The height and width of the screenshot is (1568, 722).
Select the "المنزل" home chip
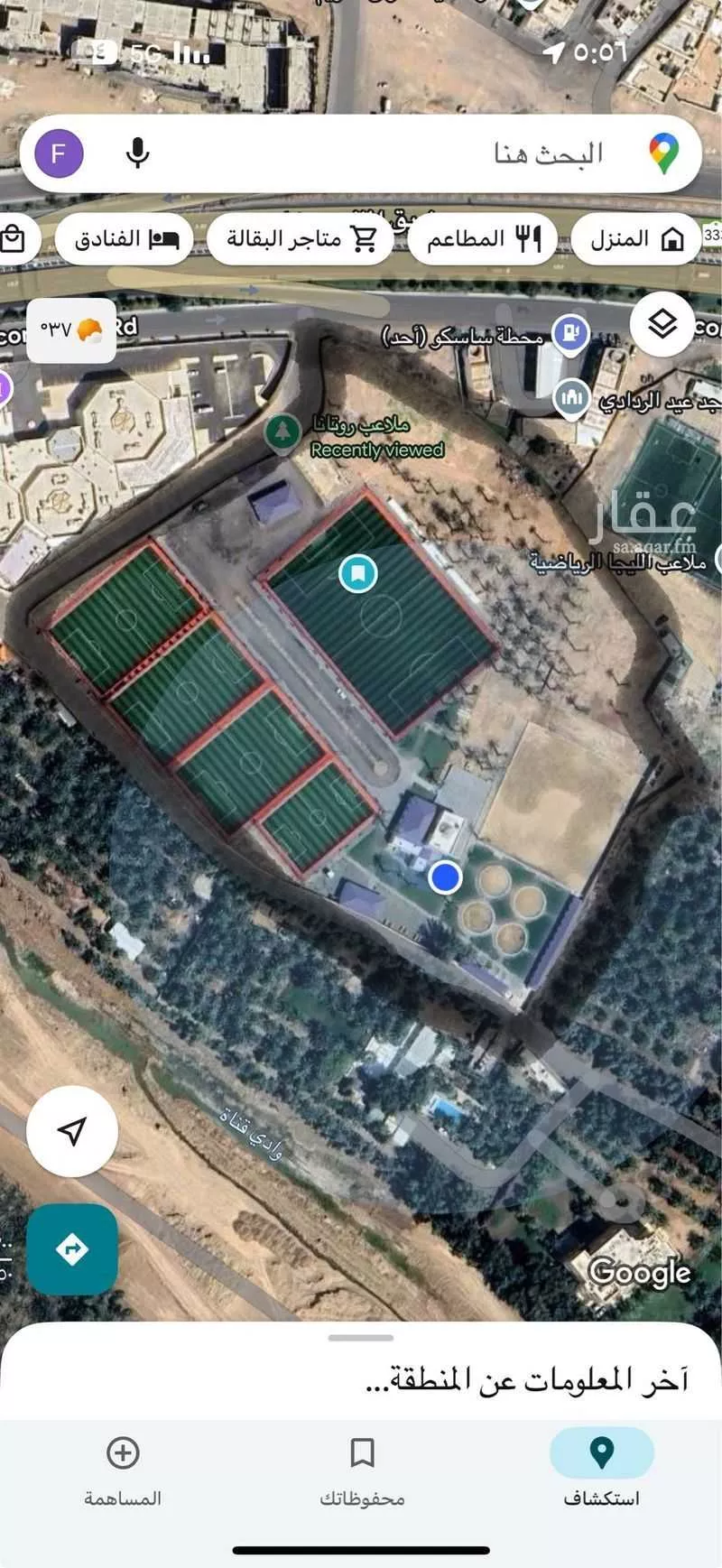coord(636,239)
